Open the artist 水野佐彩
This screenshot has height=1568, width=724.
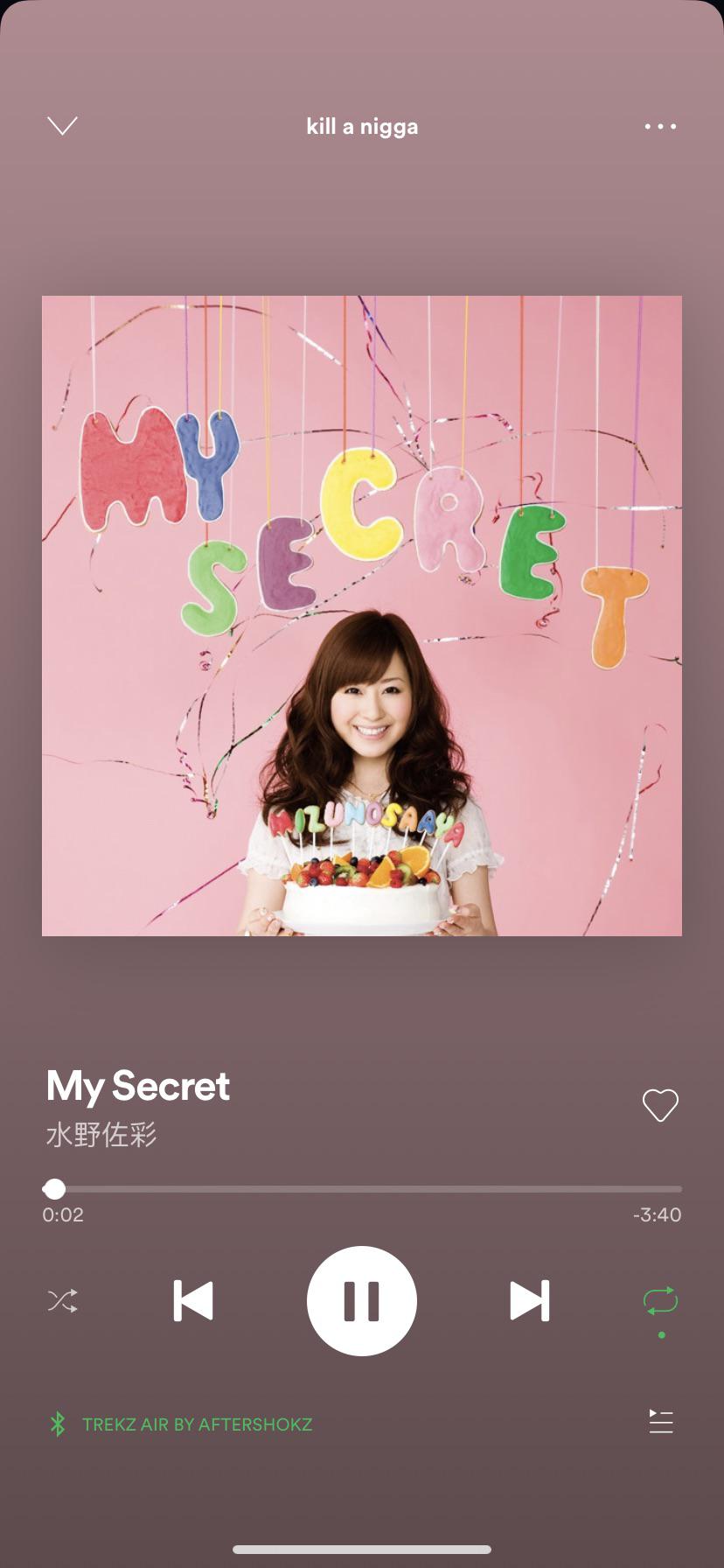point(101,1136)
